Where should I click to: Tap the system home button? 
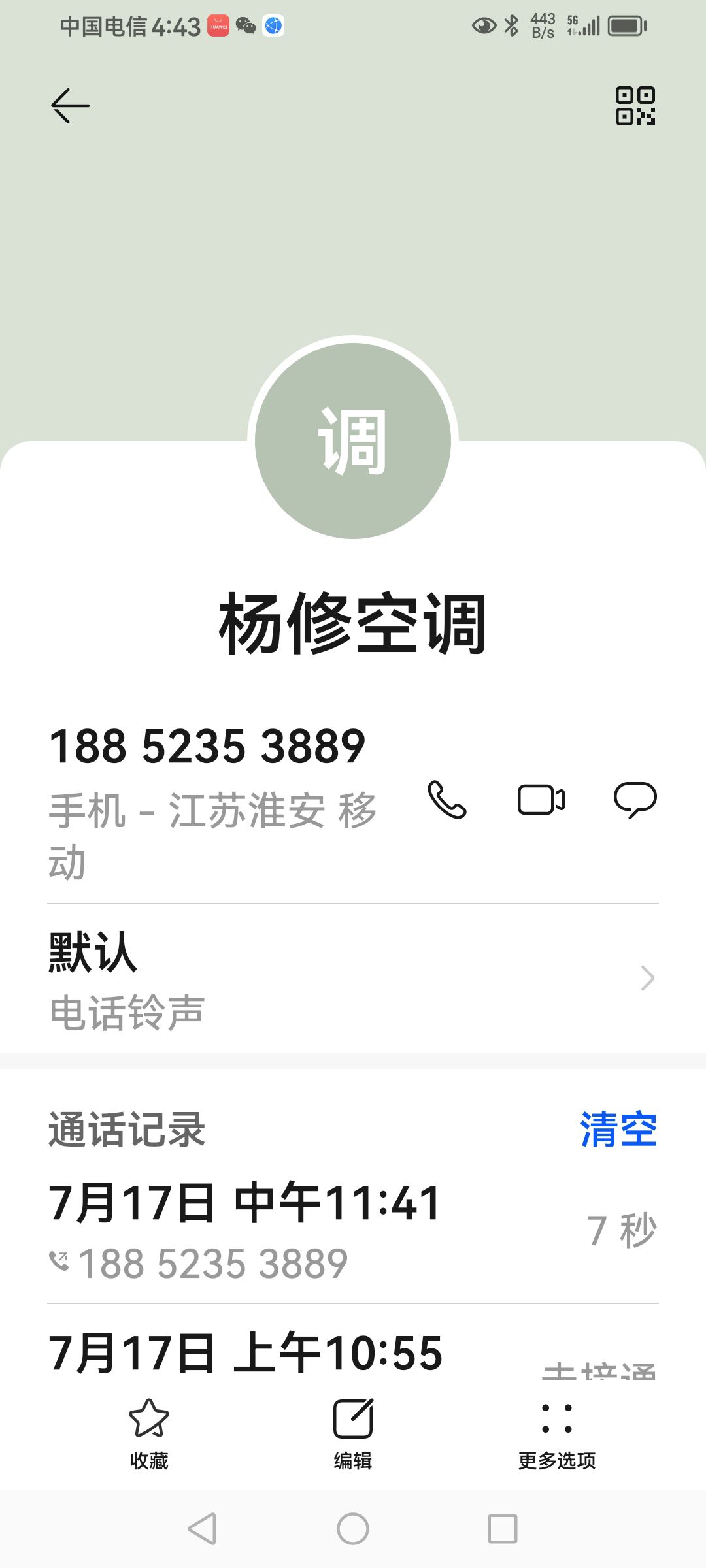(353, 1529)
